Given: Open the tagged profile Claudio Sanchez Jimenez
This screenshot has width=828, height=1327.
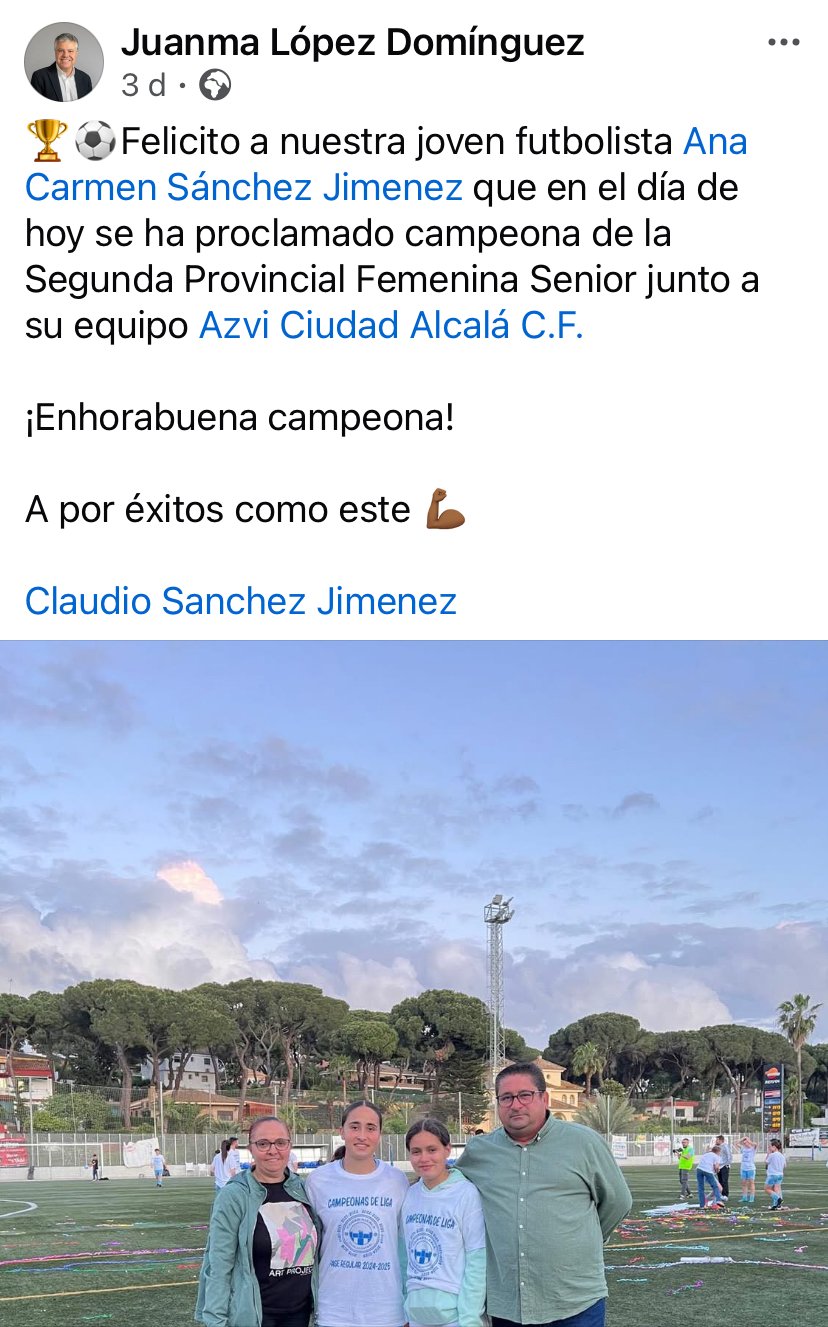Looking at the screenshot, I should point(240,601).
